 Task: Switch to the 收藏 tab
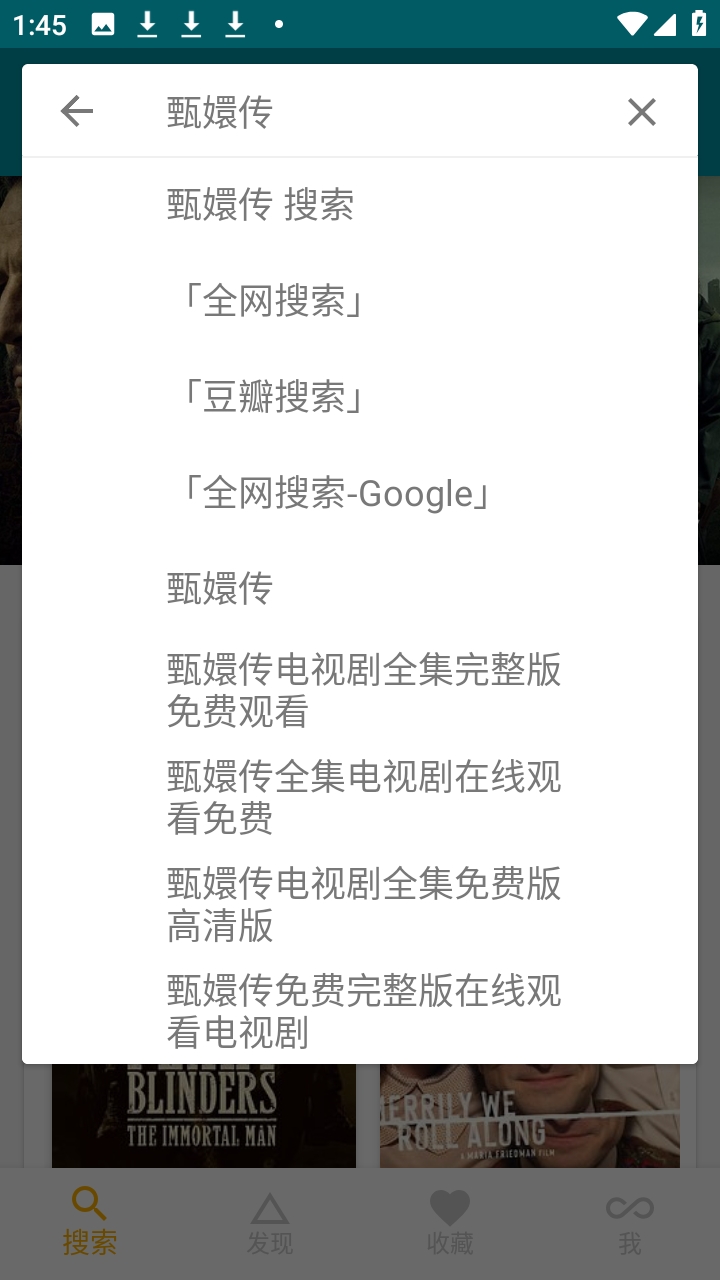pos(450,1224)
